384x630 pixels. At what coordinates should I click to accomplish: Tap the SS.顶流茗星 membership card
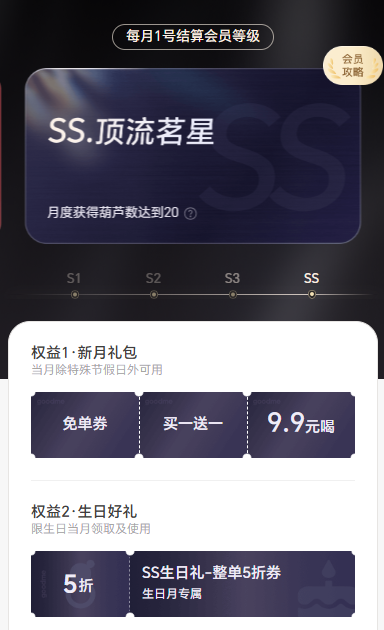(x=193, y=156)
